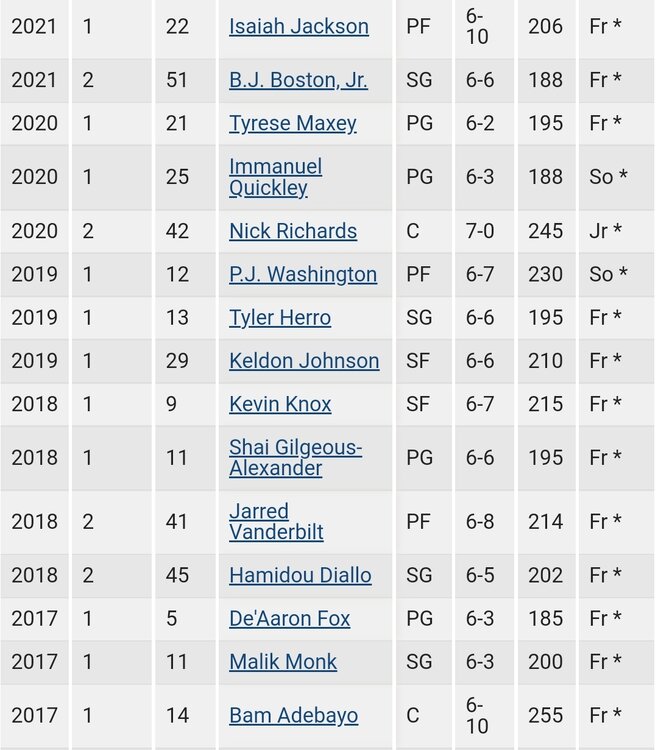The width and height of the screenshot is (658, 750).
Task: View Bam Adebayo's profile
Action: [293, 716]
